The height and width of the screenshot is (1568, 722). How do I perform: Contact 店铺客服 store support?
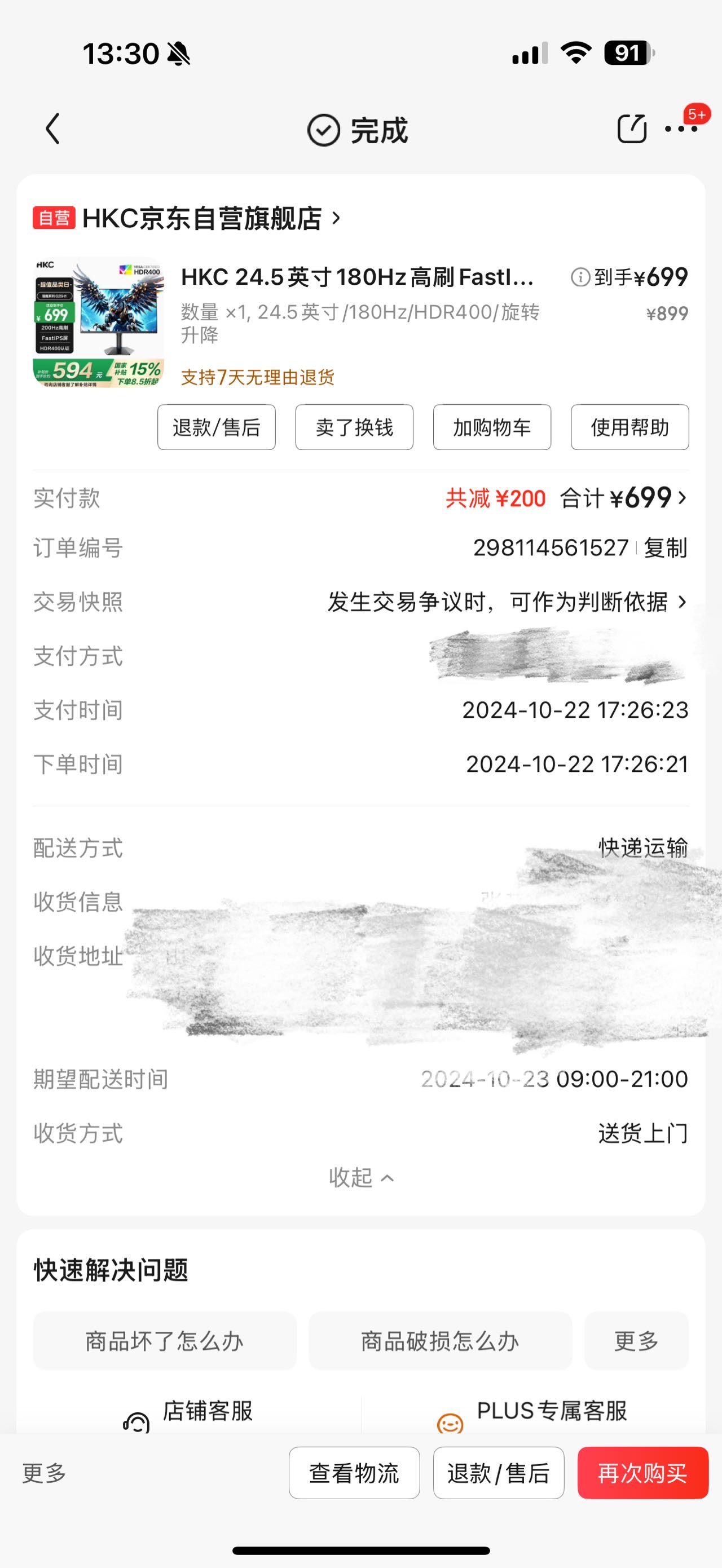[x=189, y=1412]
